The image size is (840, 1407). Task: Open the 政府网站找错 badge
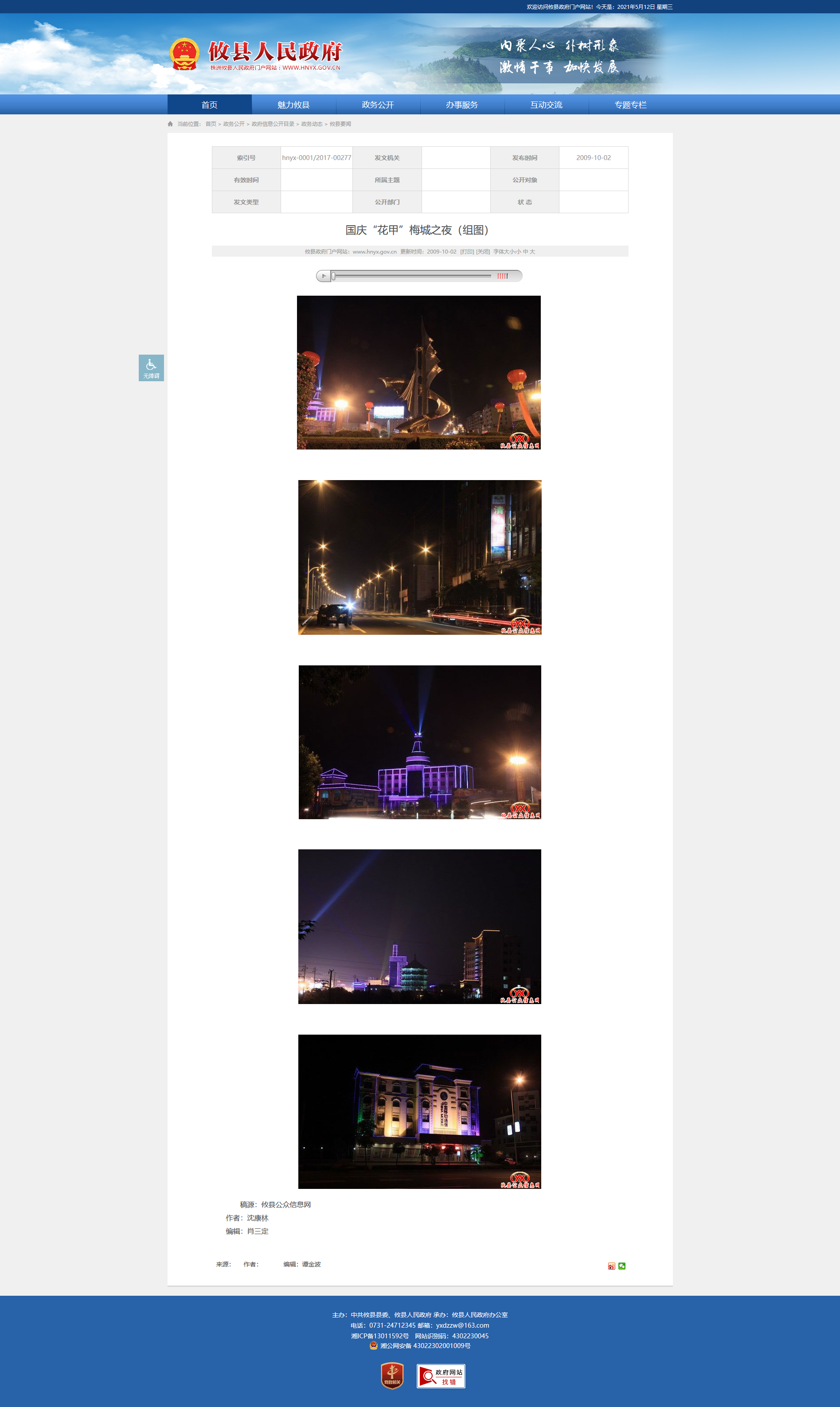[x=441, y=1376]
